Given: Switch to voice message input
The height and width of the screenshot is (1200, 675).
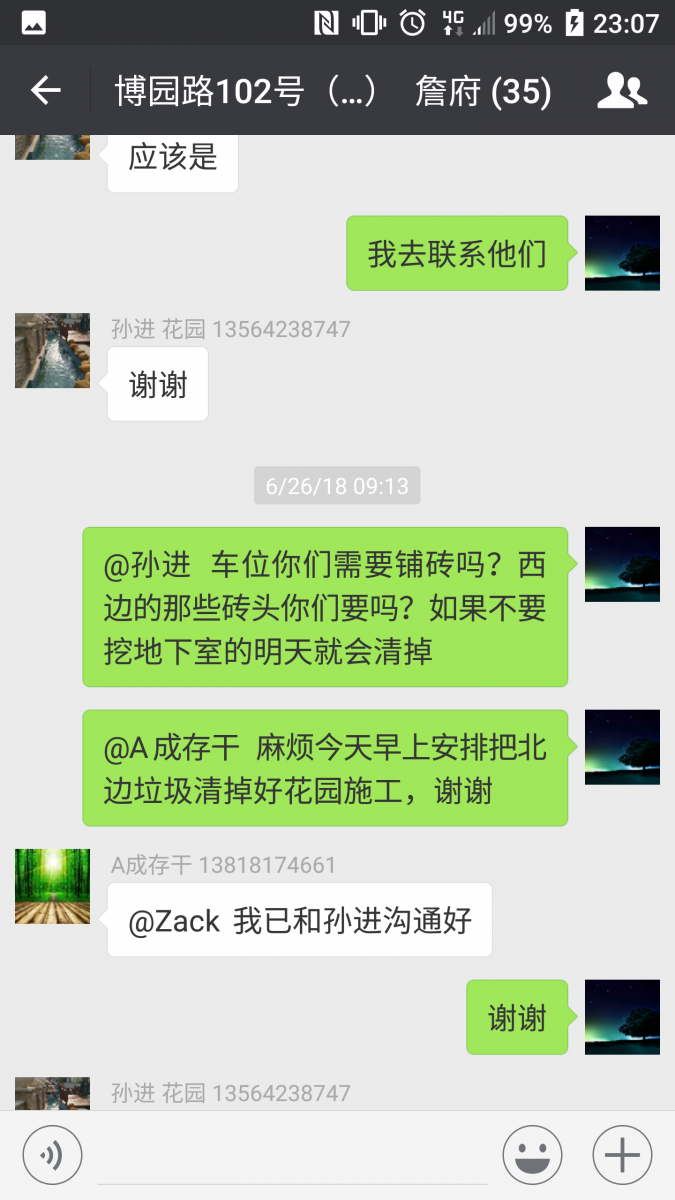Looking at the screenshot, I should point(50,1156).
